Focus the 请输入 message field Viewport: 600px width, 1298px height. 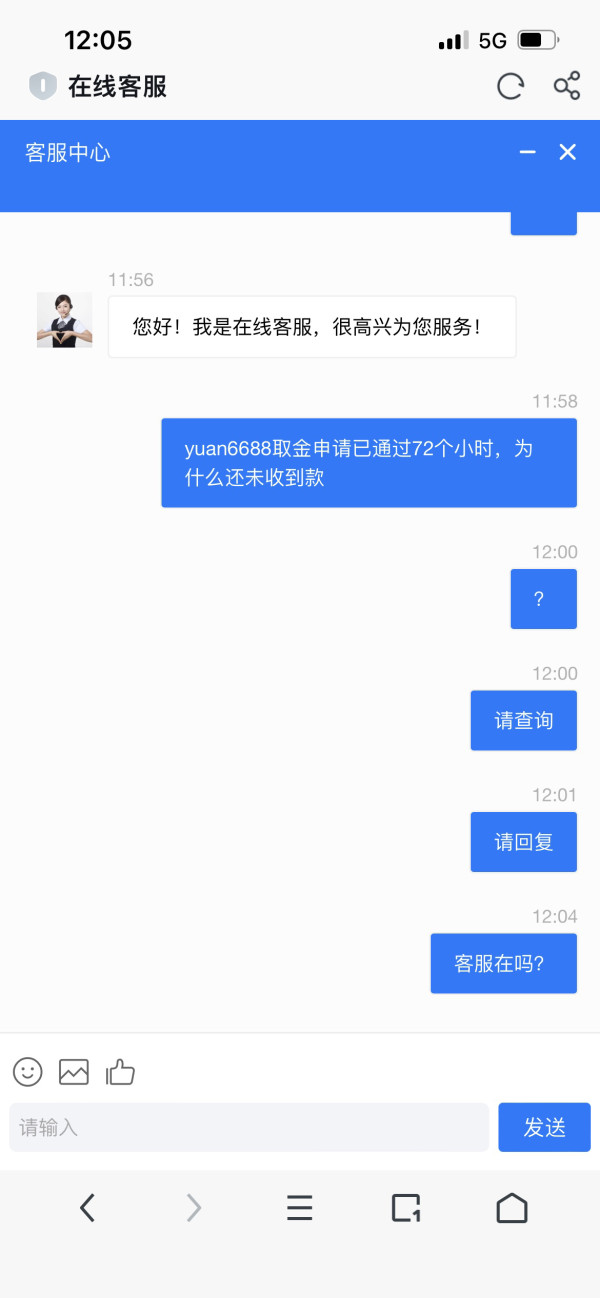249,1128
